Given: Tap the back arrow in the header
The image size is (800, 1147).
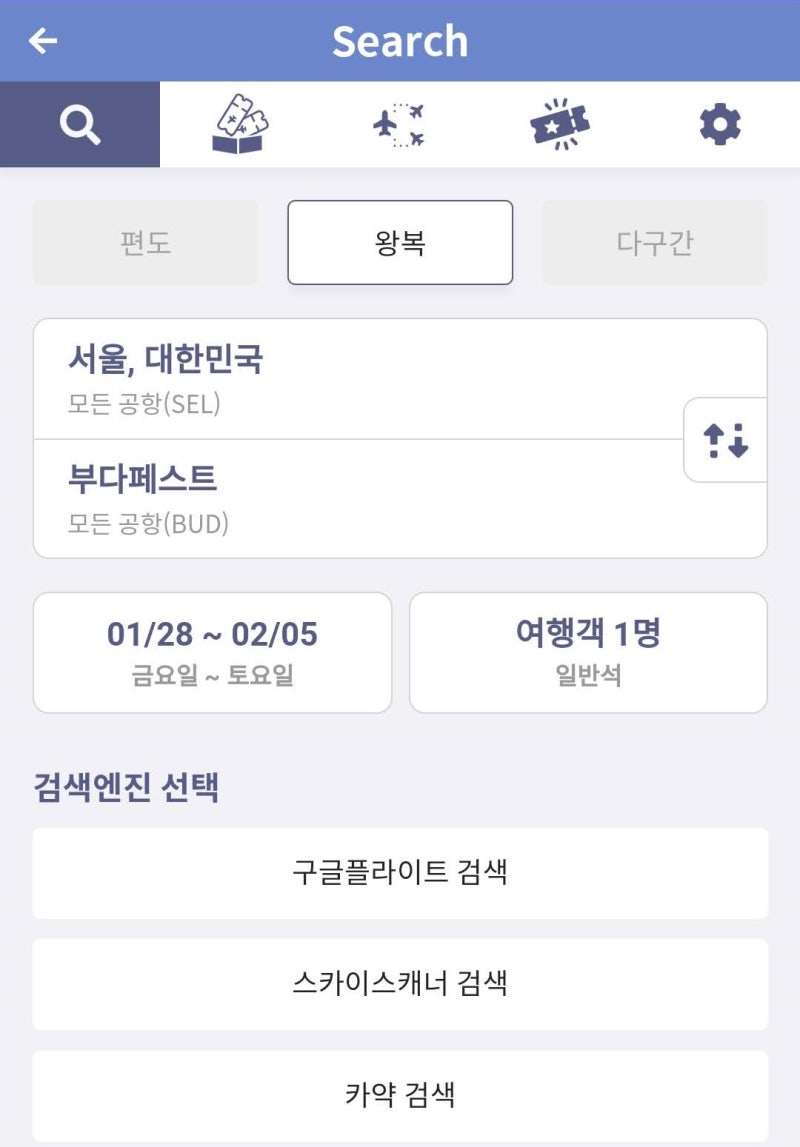Looking at the screenshot, I should tap(40, 40).
